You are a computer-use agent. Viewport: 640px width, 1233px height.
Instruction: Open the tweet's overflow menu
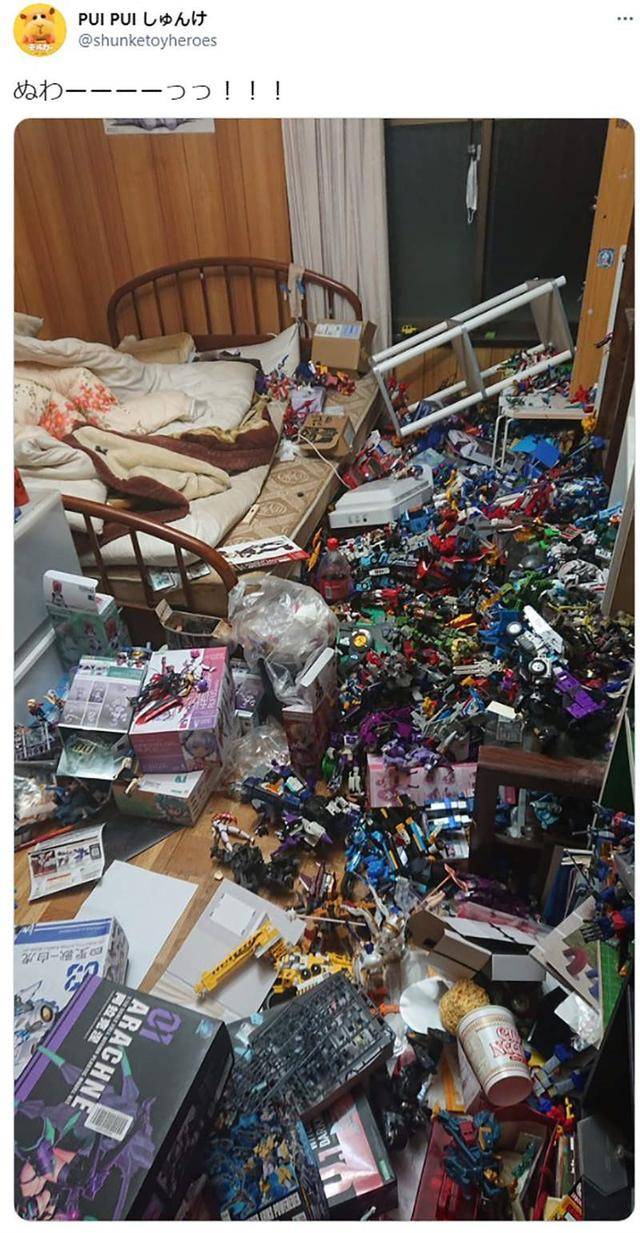[x=624, y=19]
